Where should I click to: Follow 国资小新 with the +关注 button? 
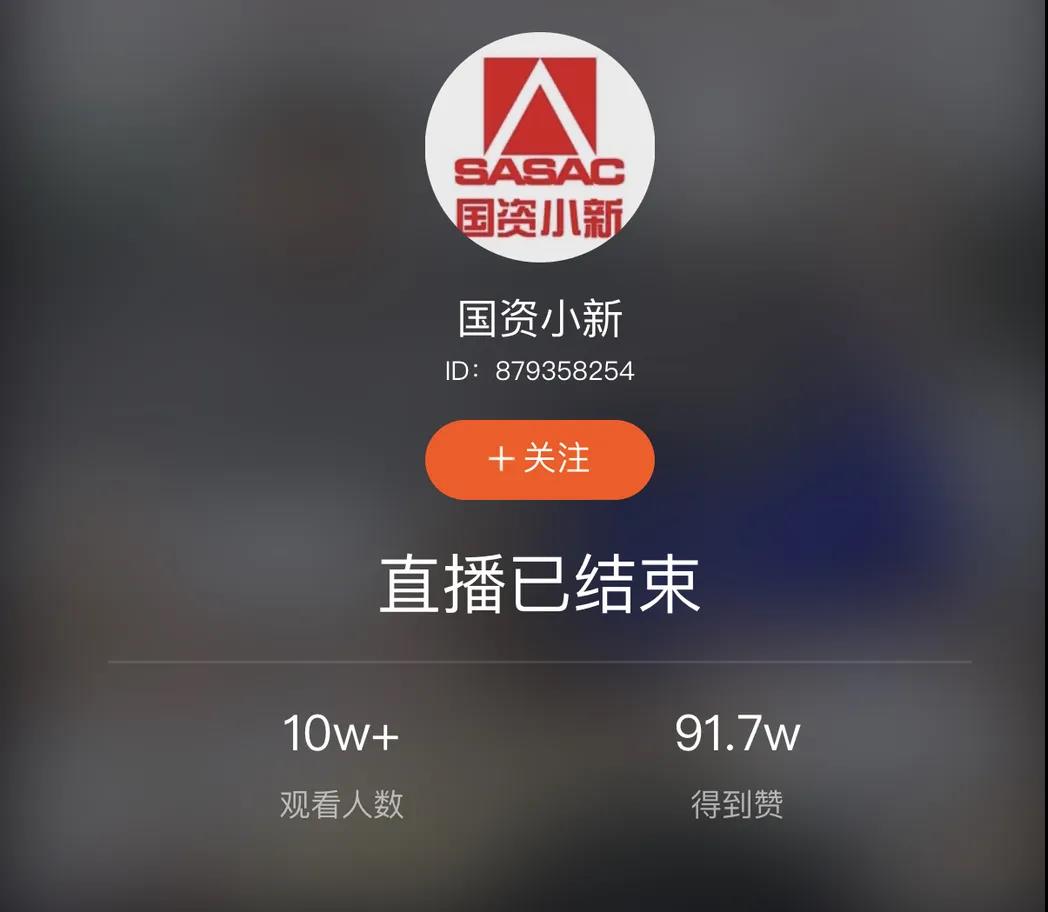pyautogui.click(x=539, y=460)
